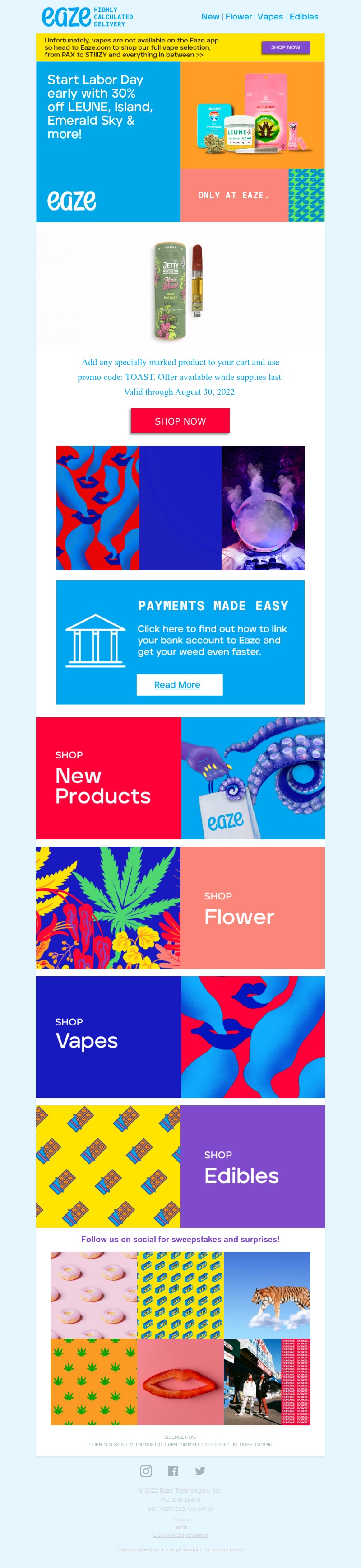The image size is (361, 1568).
Task: Open the Terms link
Action: coord(180,1527)
